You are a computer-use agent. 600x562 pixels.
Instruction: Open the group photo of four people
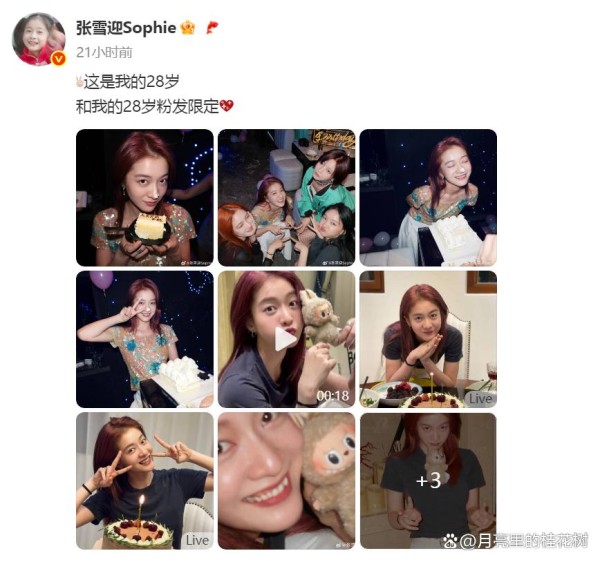[286, 197]
